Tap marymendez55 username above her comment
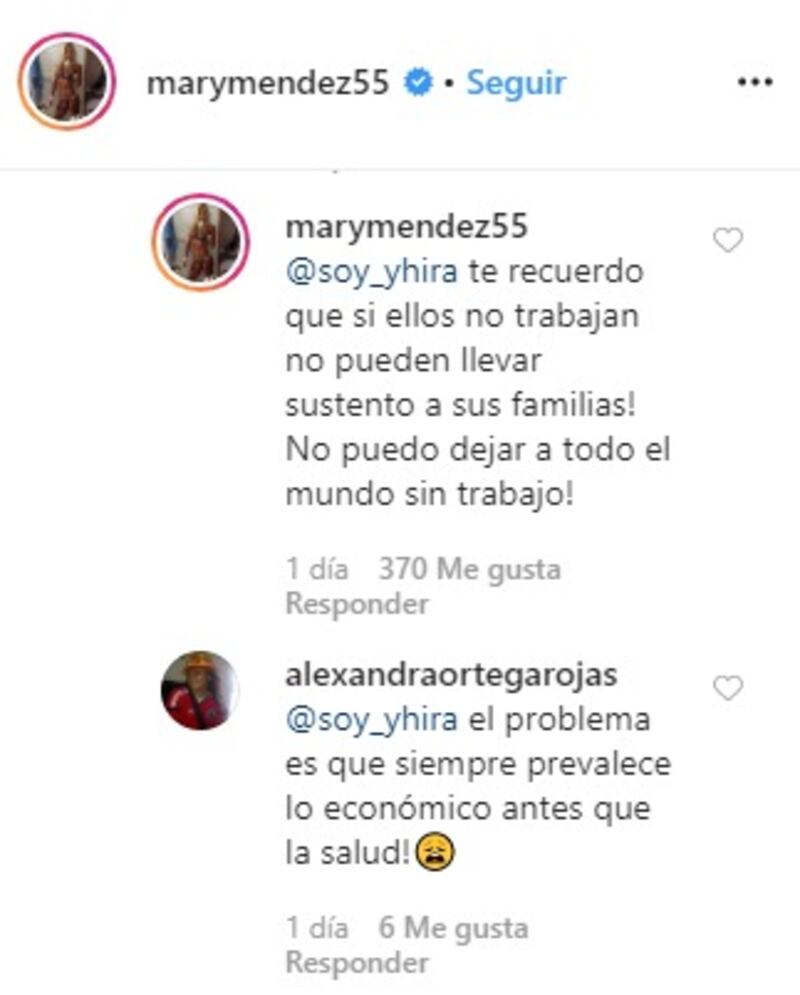Viewport: 800px width, 995px height. [406, 227]
